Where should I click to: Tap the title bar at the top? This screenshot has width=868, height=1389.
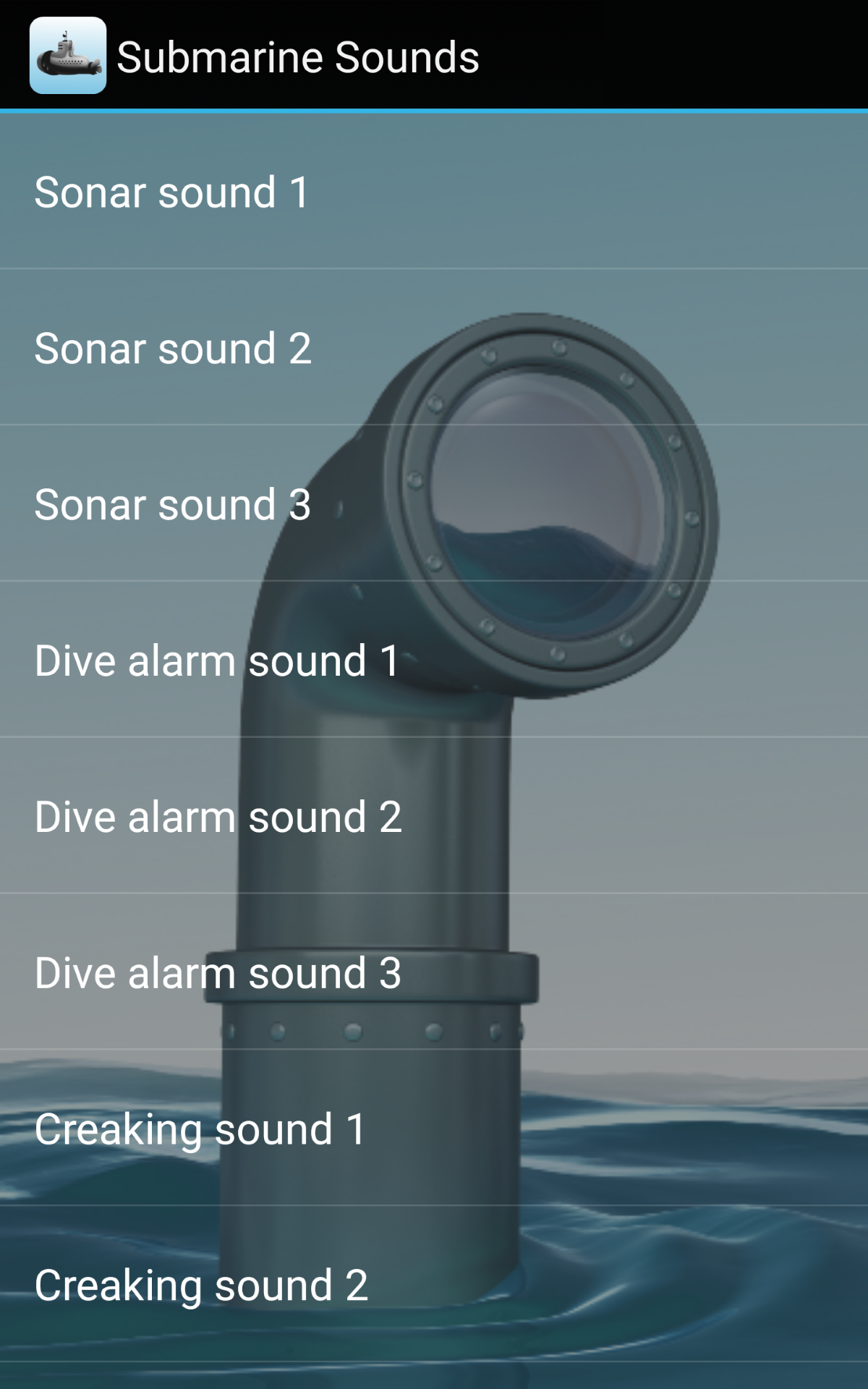(x=434, y=56)
